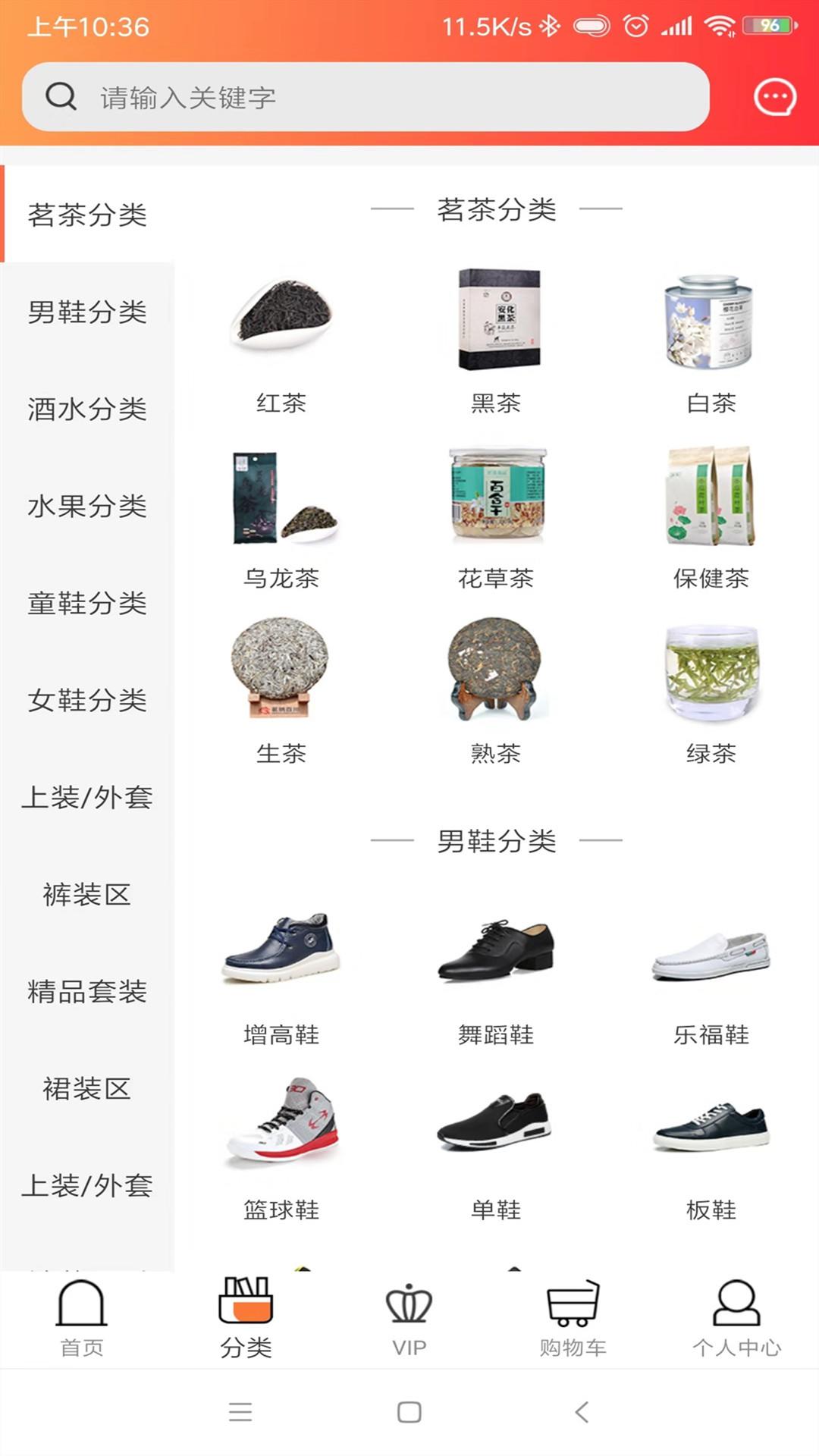Switch to the VIP tab
The image size is (819, 1456).
tap(409, 1318)
